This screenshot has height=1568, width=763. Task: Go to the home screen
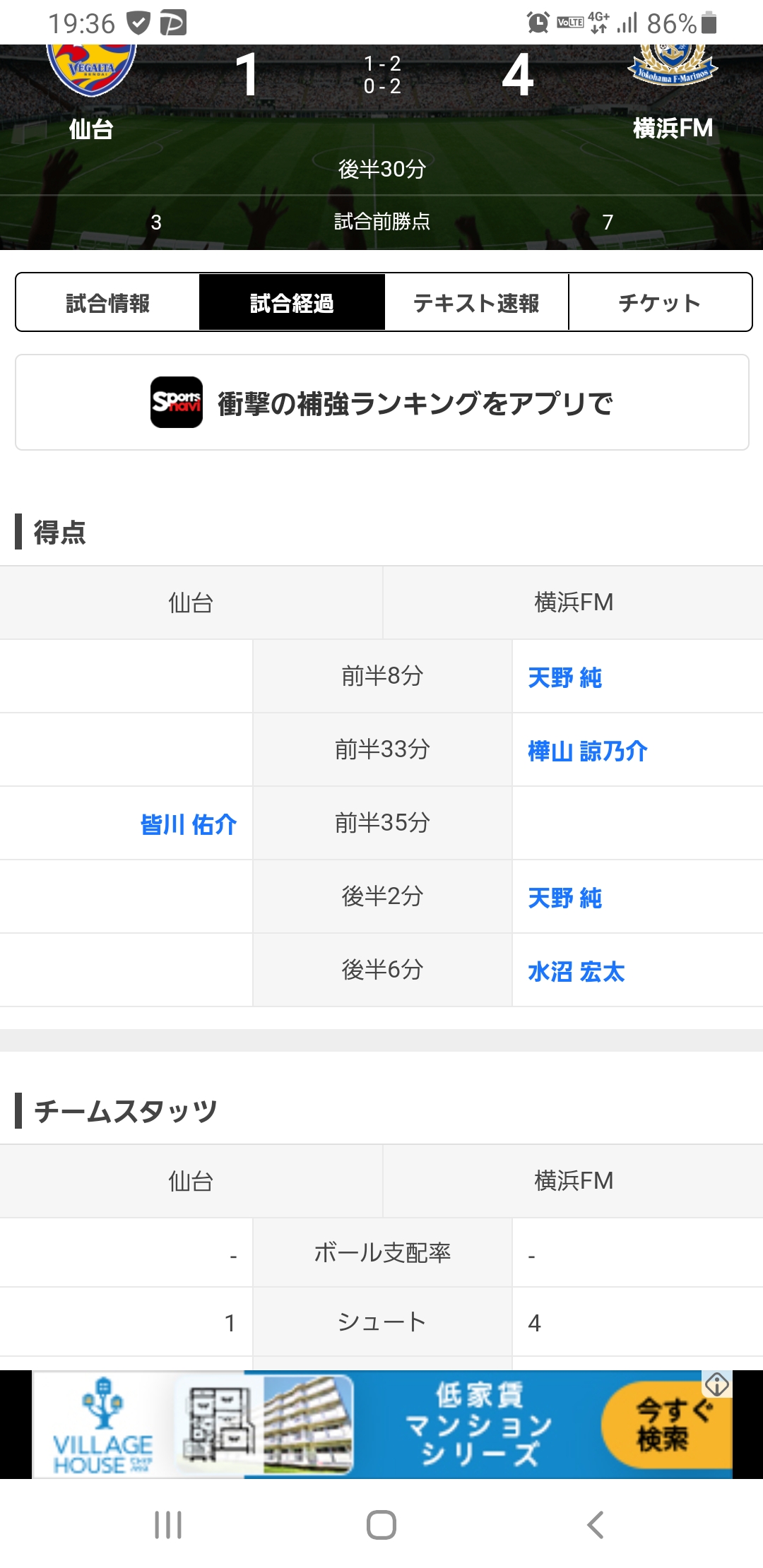coord(381,1524)
